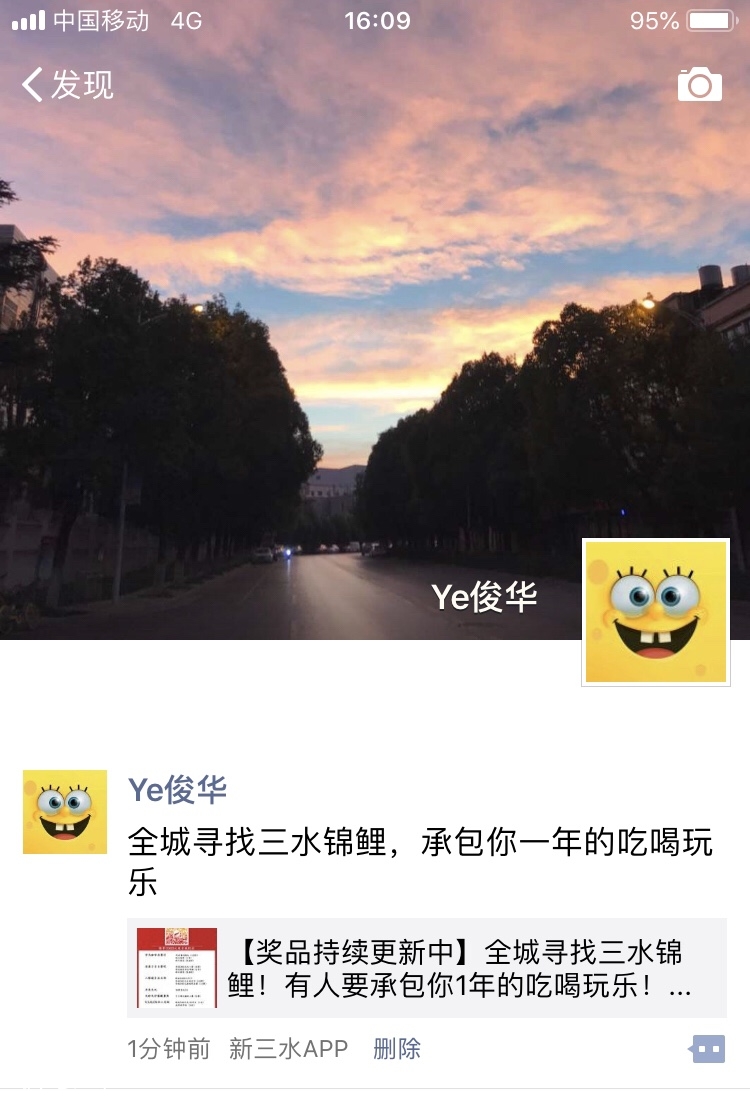
Task: Open the 新三水APP source link
Action: point(288,1049)
